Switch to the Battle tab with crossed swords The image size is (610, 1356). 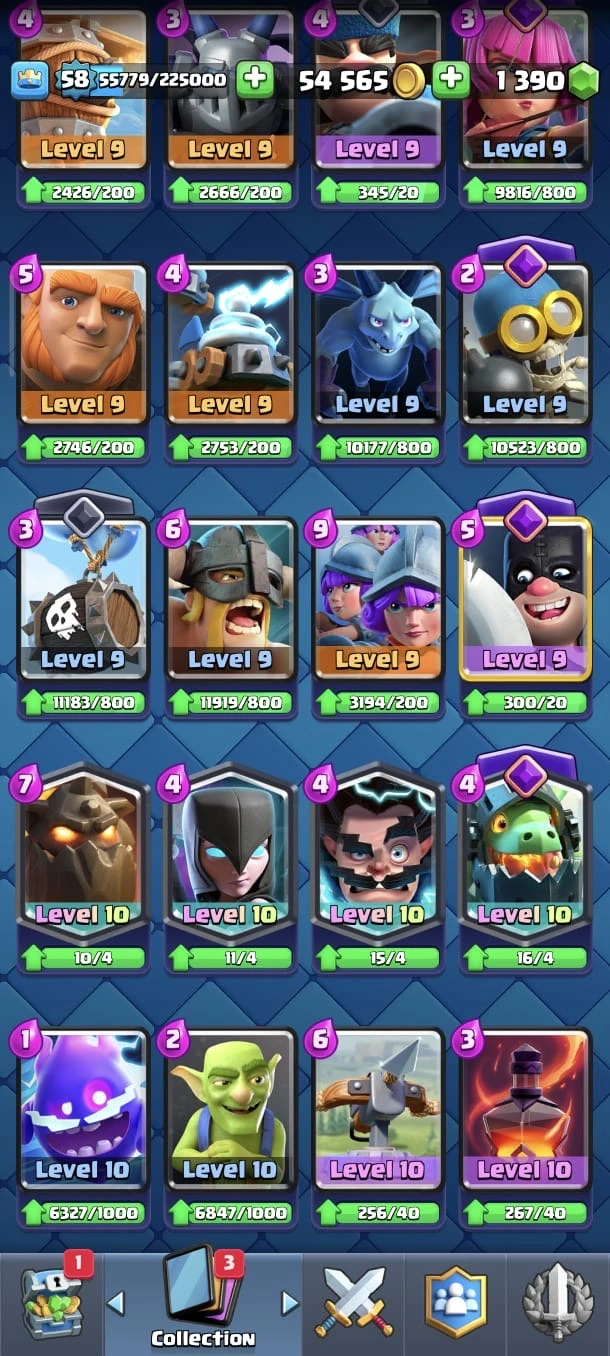tap(355, 1302)
